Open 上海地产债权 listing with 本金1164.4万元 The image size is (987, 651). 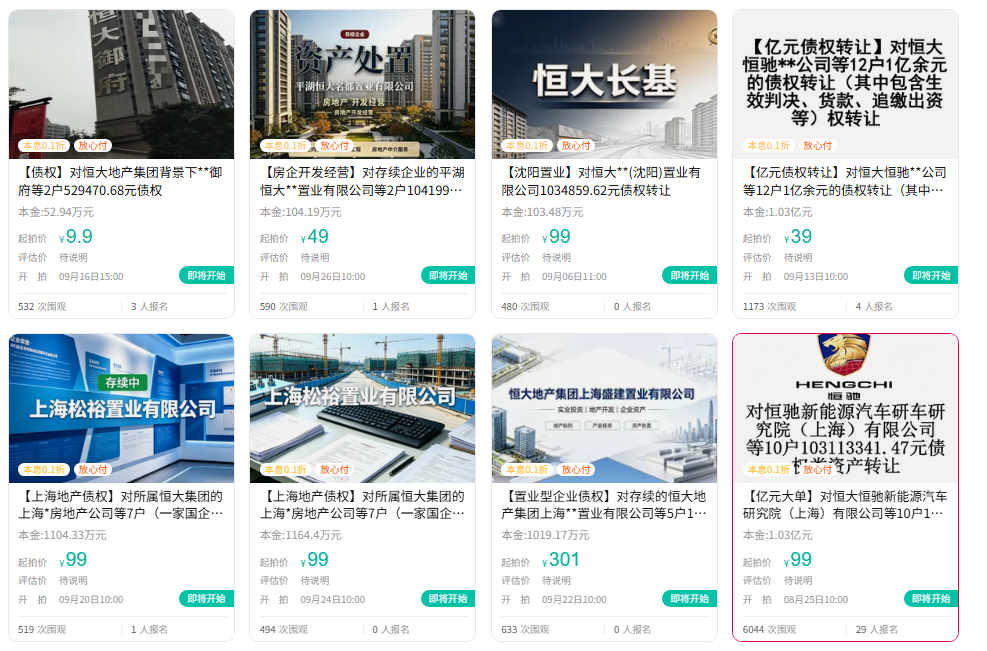click(x=363, y=487)
